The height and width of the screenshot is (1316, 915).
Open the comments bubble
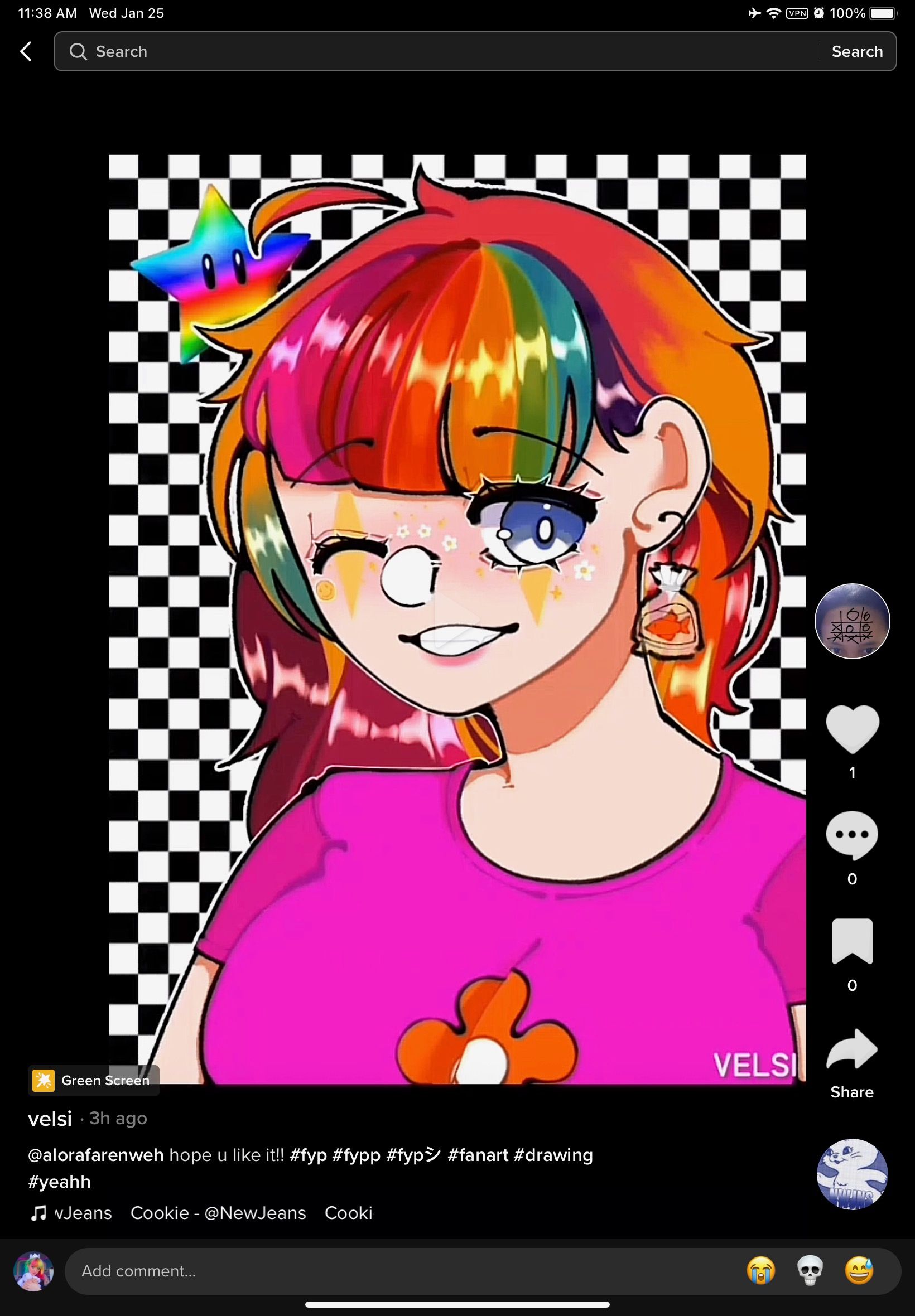852,835
